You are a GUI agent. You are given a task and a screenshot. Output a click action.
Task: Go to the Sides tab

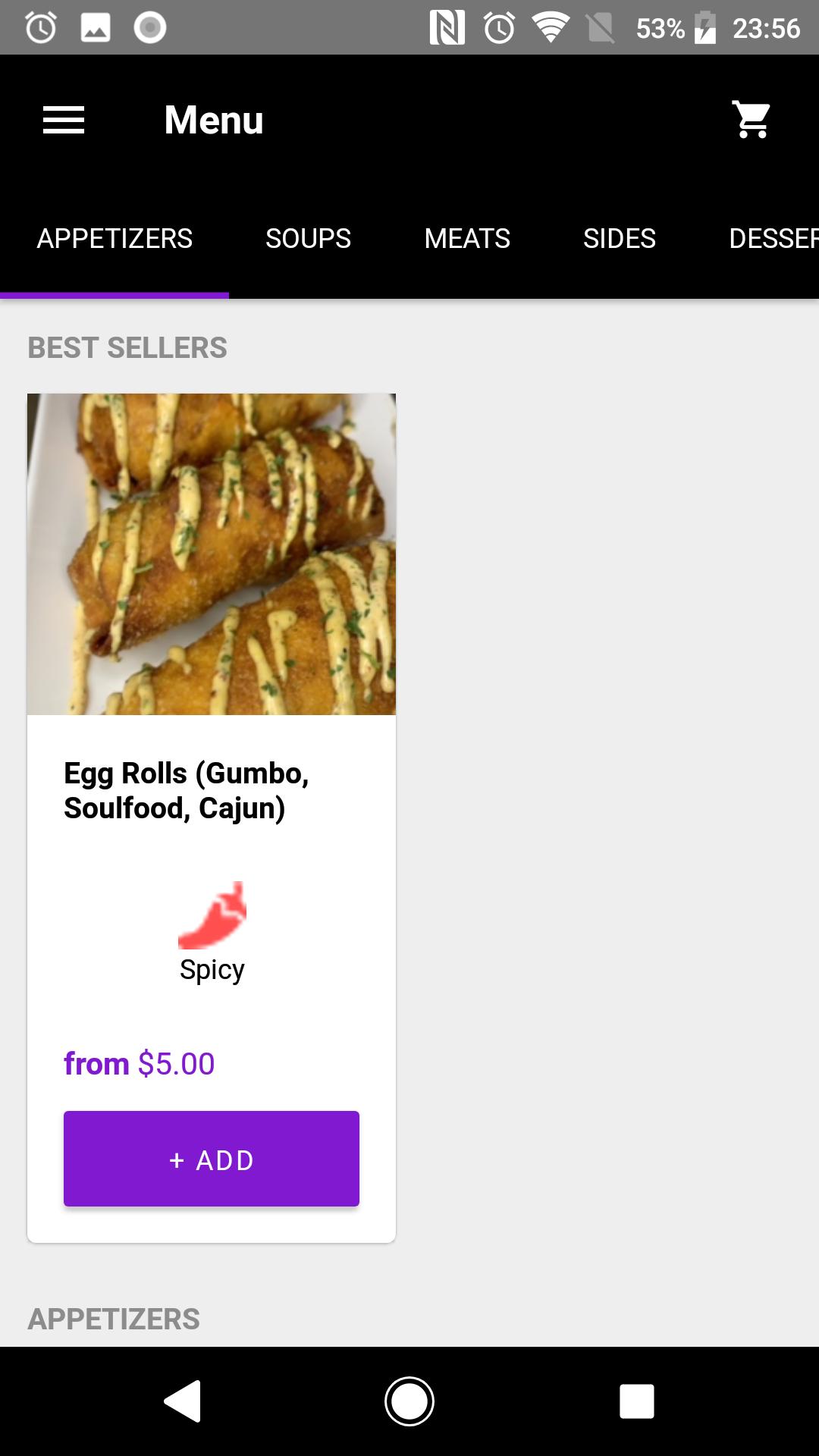620,239
